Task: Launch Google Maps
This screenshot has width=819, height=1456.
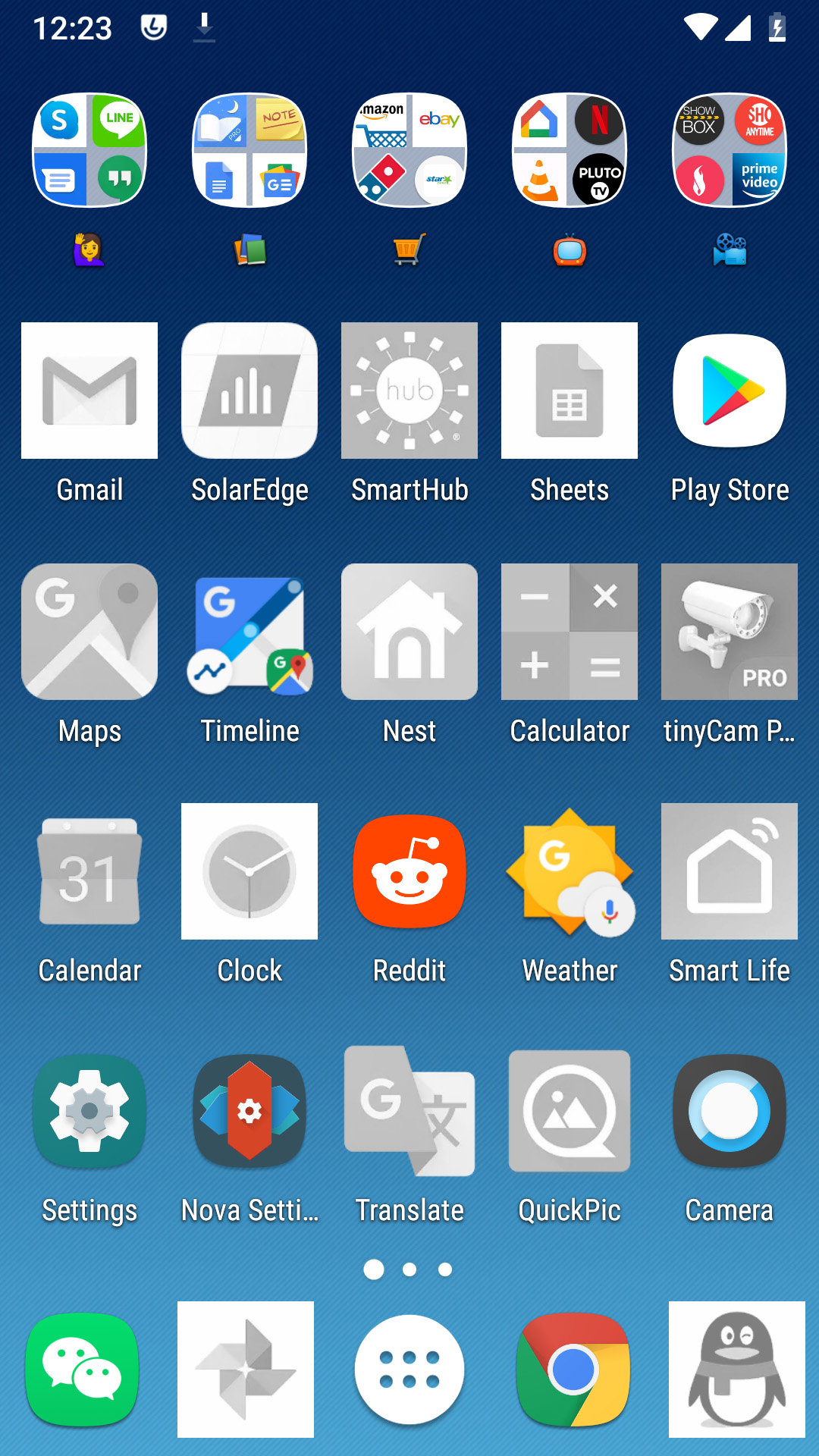Action: point(89,632)
